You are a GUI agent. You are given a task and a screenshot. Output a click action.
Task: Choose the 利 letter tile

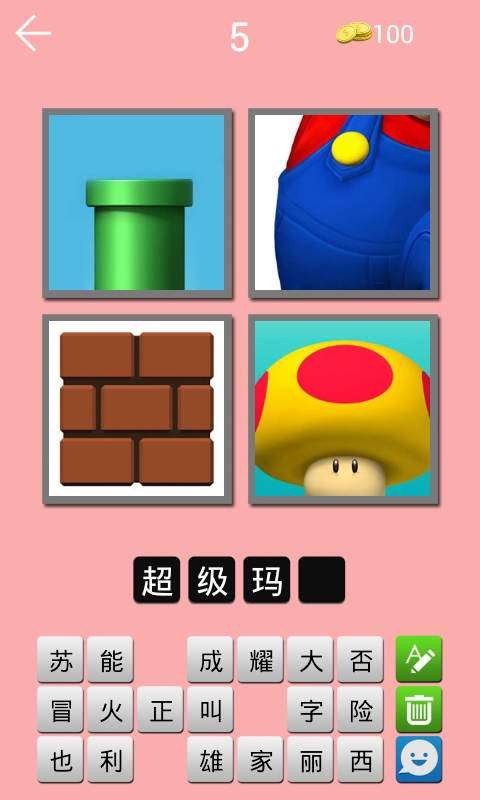110,759
